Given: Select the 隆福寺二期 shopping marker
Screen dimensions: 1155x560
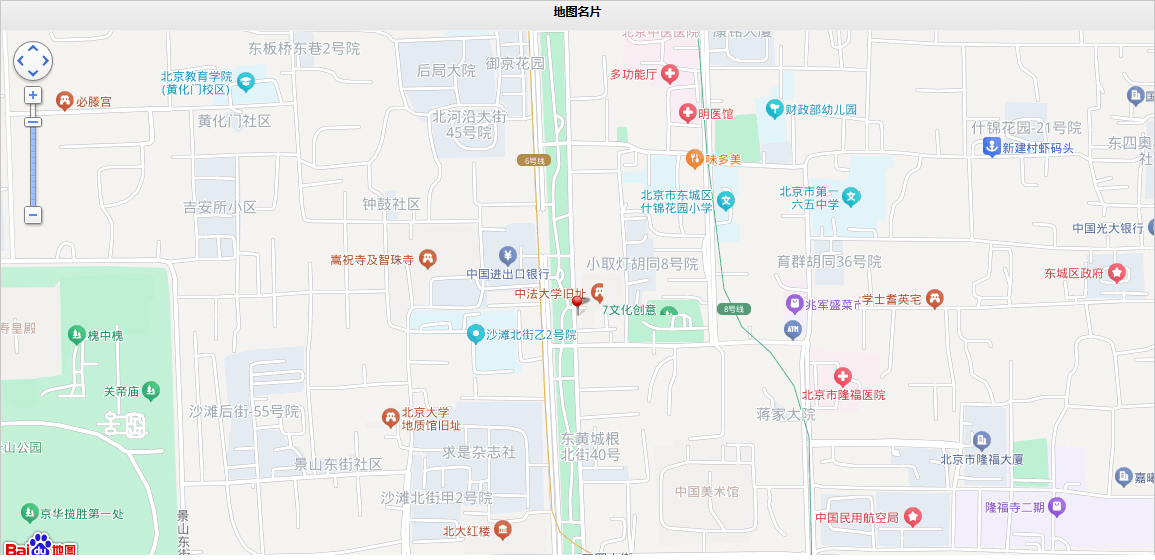Looking at the screenshot, I should pyautogui.click(x=1057, y=507).
